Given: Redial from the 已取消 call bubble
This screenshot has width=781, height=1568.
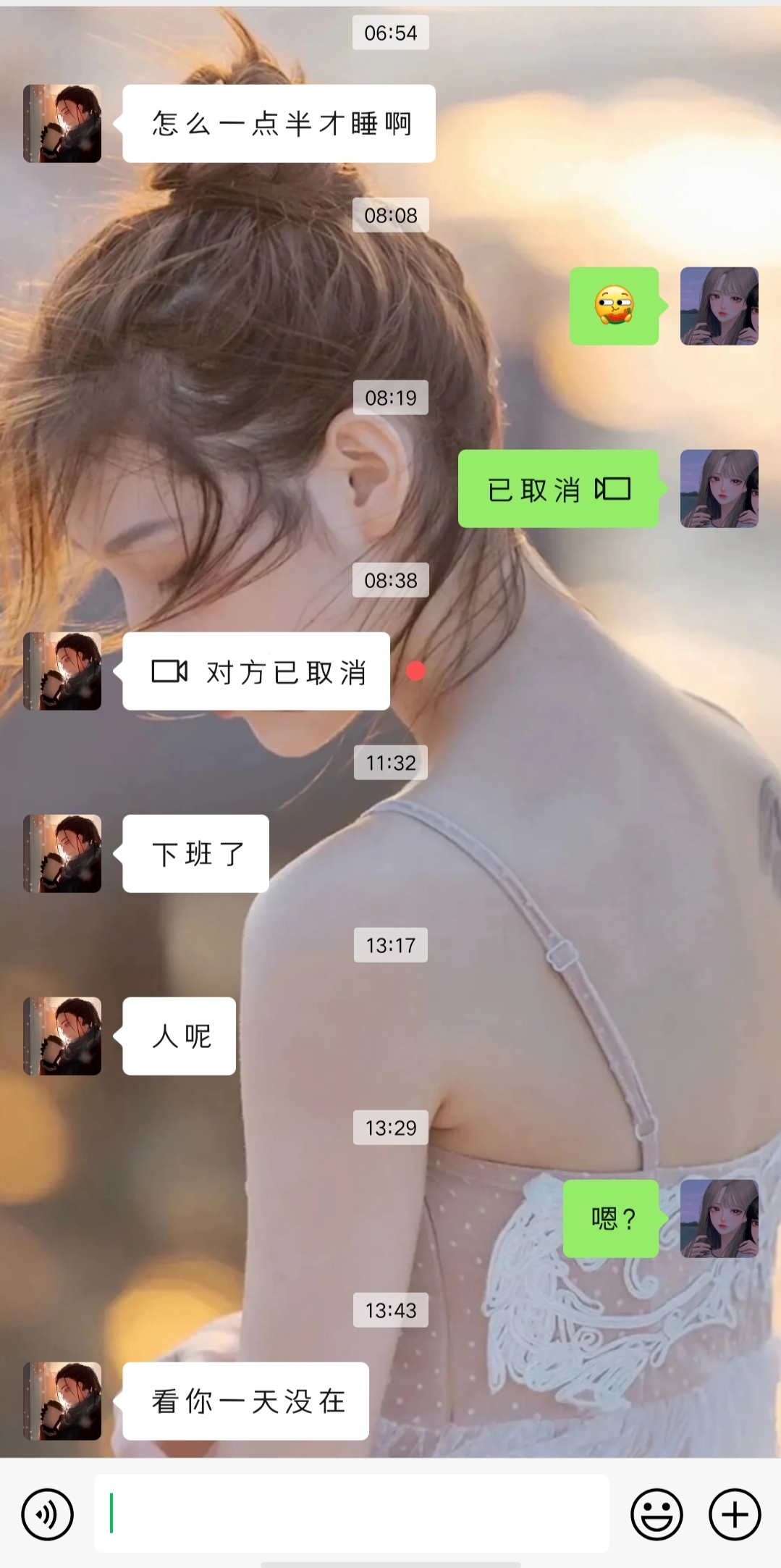Looking at the screenshot, I should tap(558, 489).
